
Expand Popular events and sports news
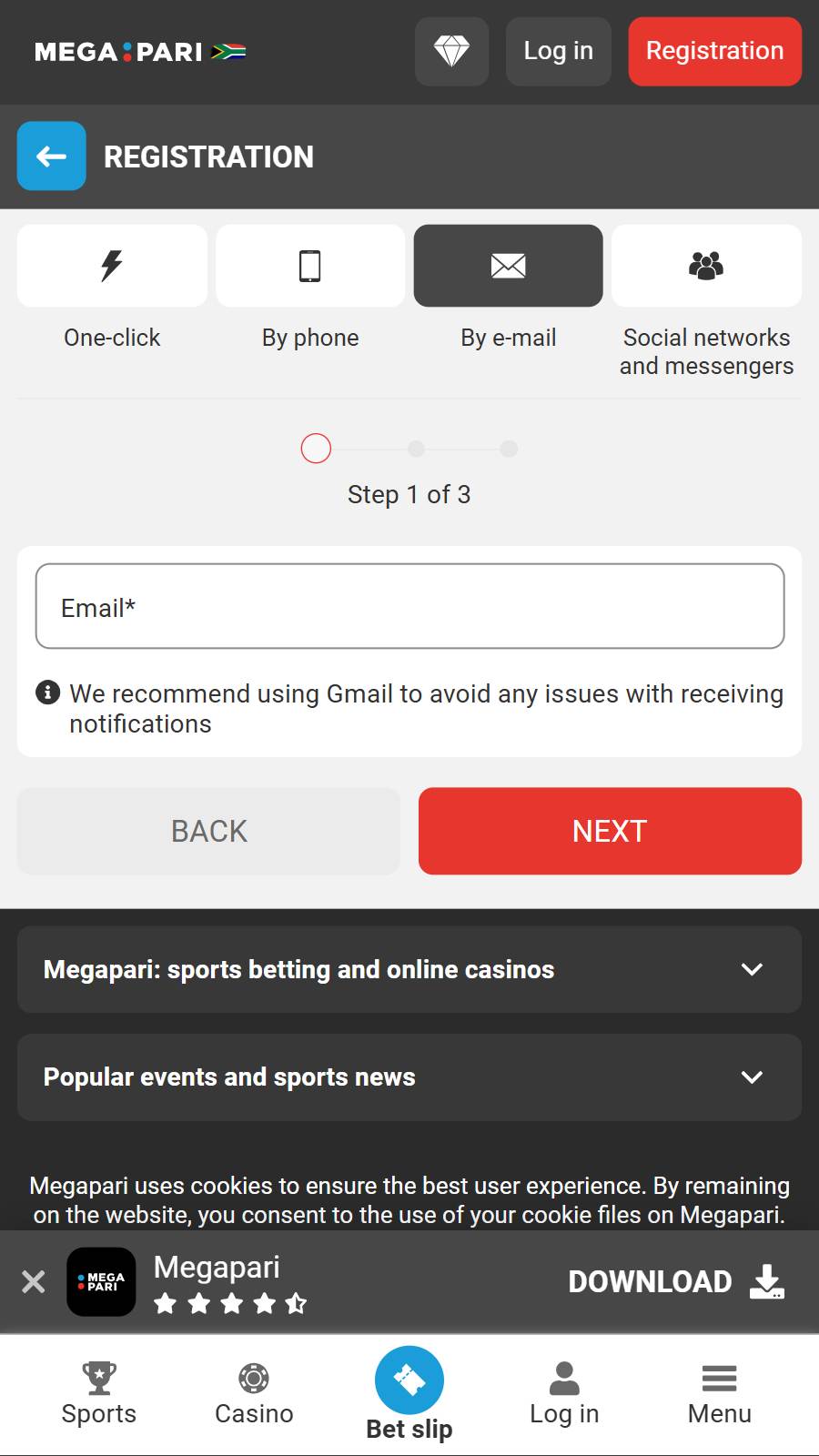tap(409, 1077)
